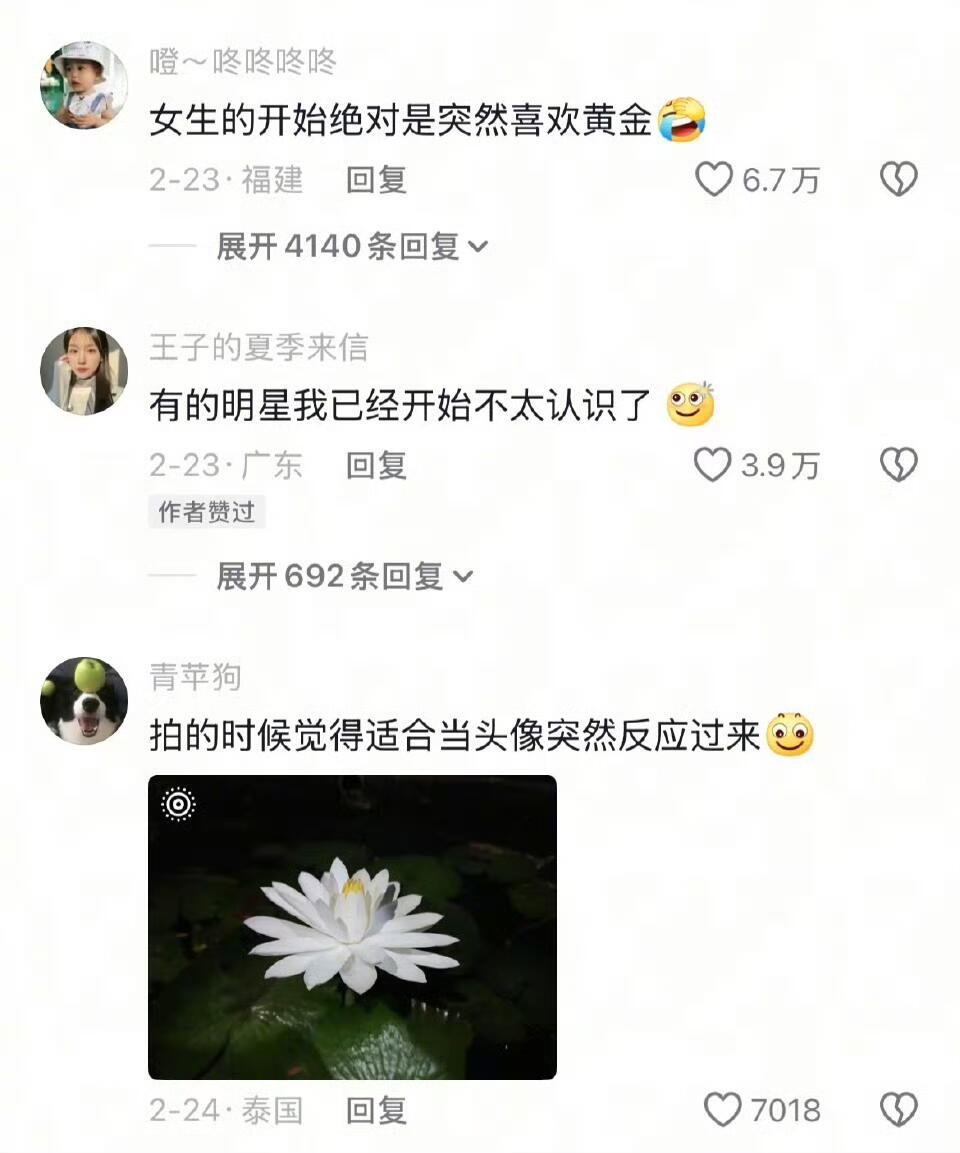The width and height of the screenshot is (960, 1153).
Task: View the lotus flower image in 青苹狗's comment
Action: click(352, 927)
